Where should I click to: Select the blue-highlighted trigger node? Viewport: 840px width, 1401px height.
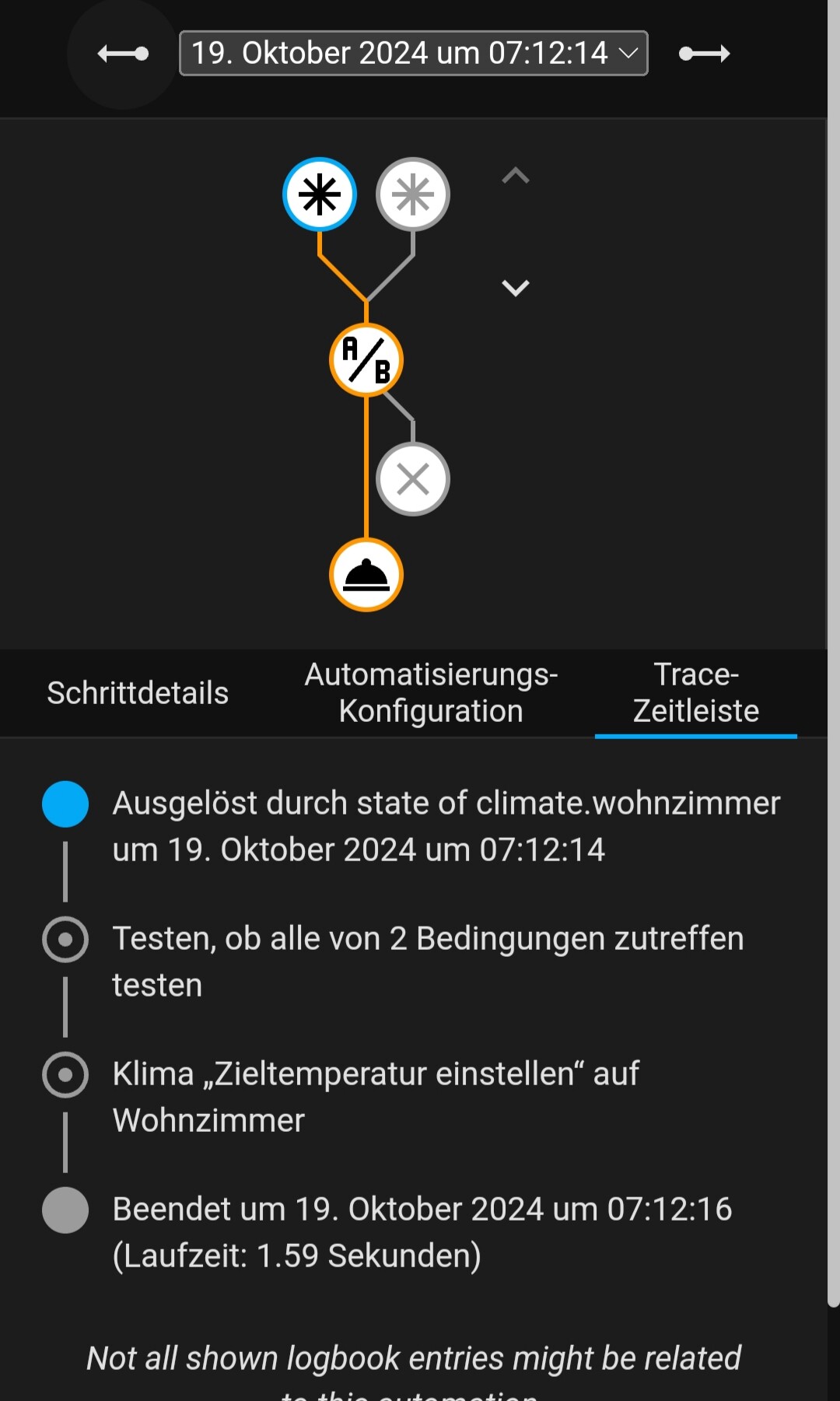pos(320,194)
